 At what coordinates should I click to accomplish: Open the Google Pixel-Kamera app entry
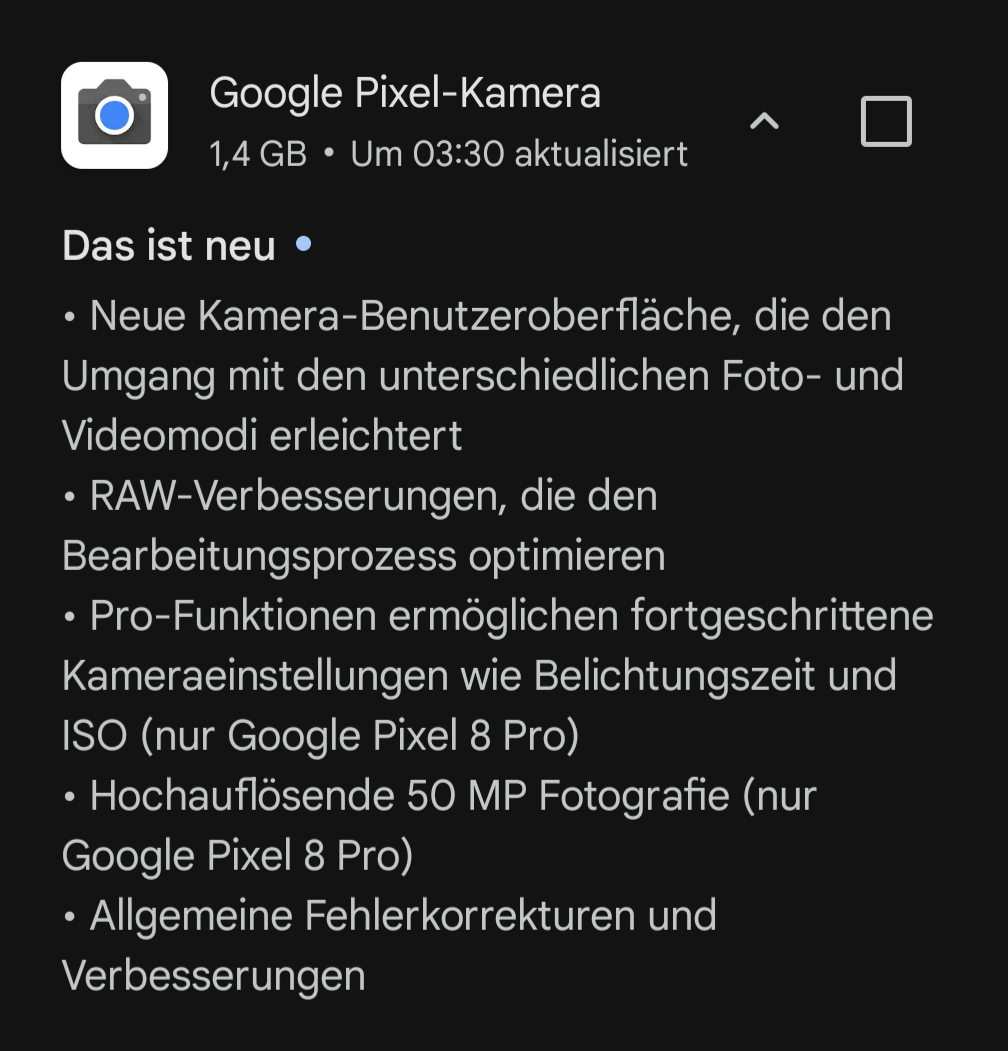[x=404, y=94]
